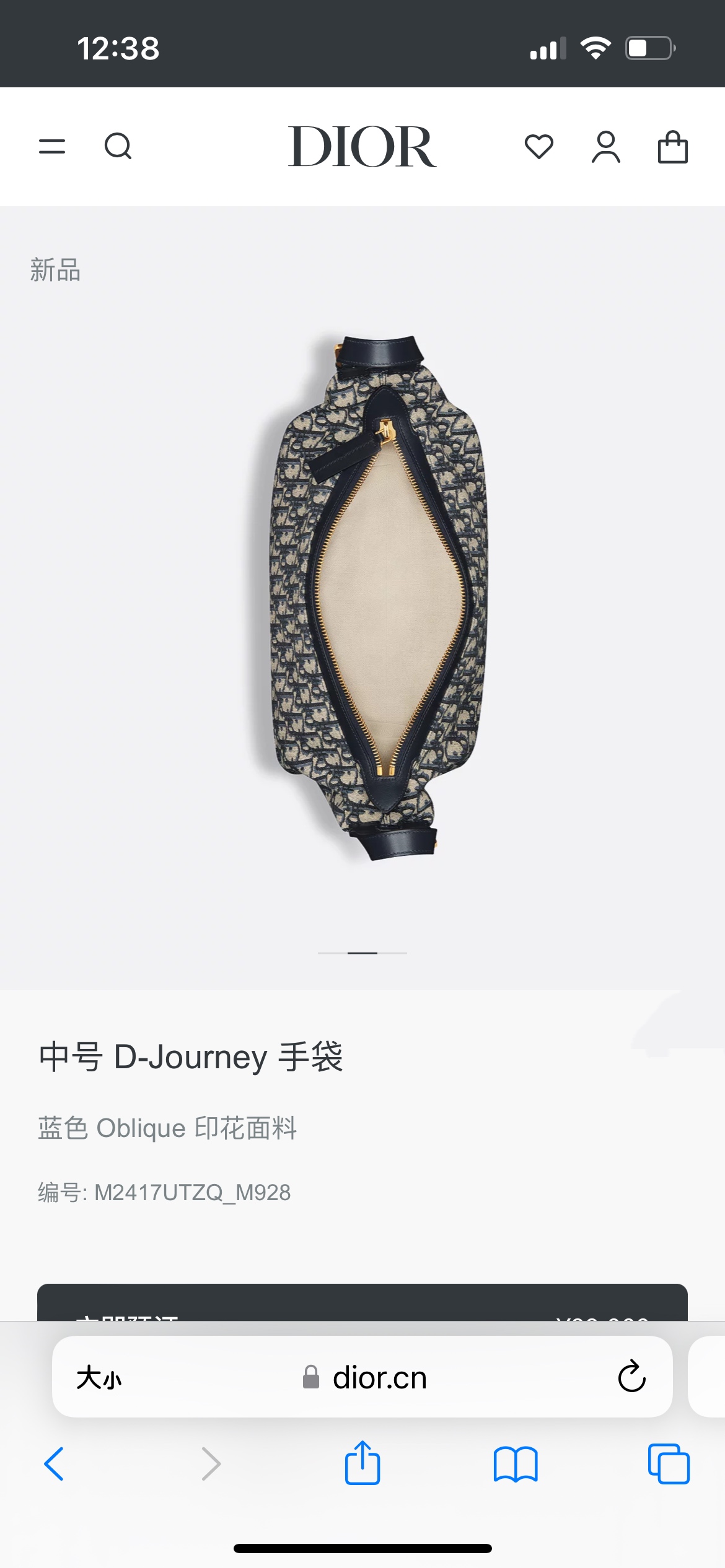
Task: Show all open Safari tabs
Action: pos(668,1464)
